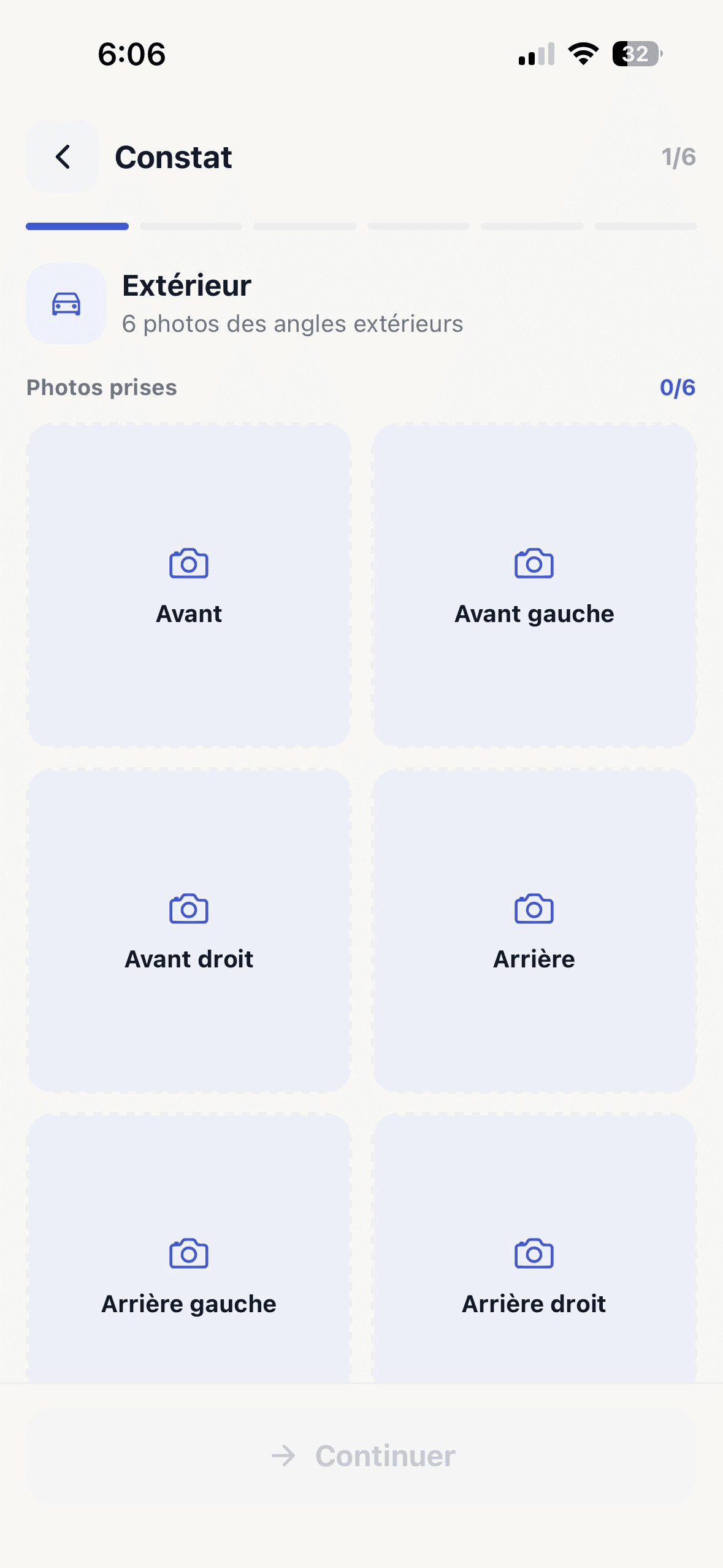Capture the Avant droit photo
723x1568 pixels.
coord(189,930)
